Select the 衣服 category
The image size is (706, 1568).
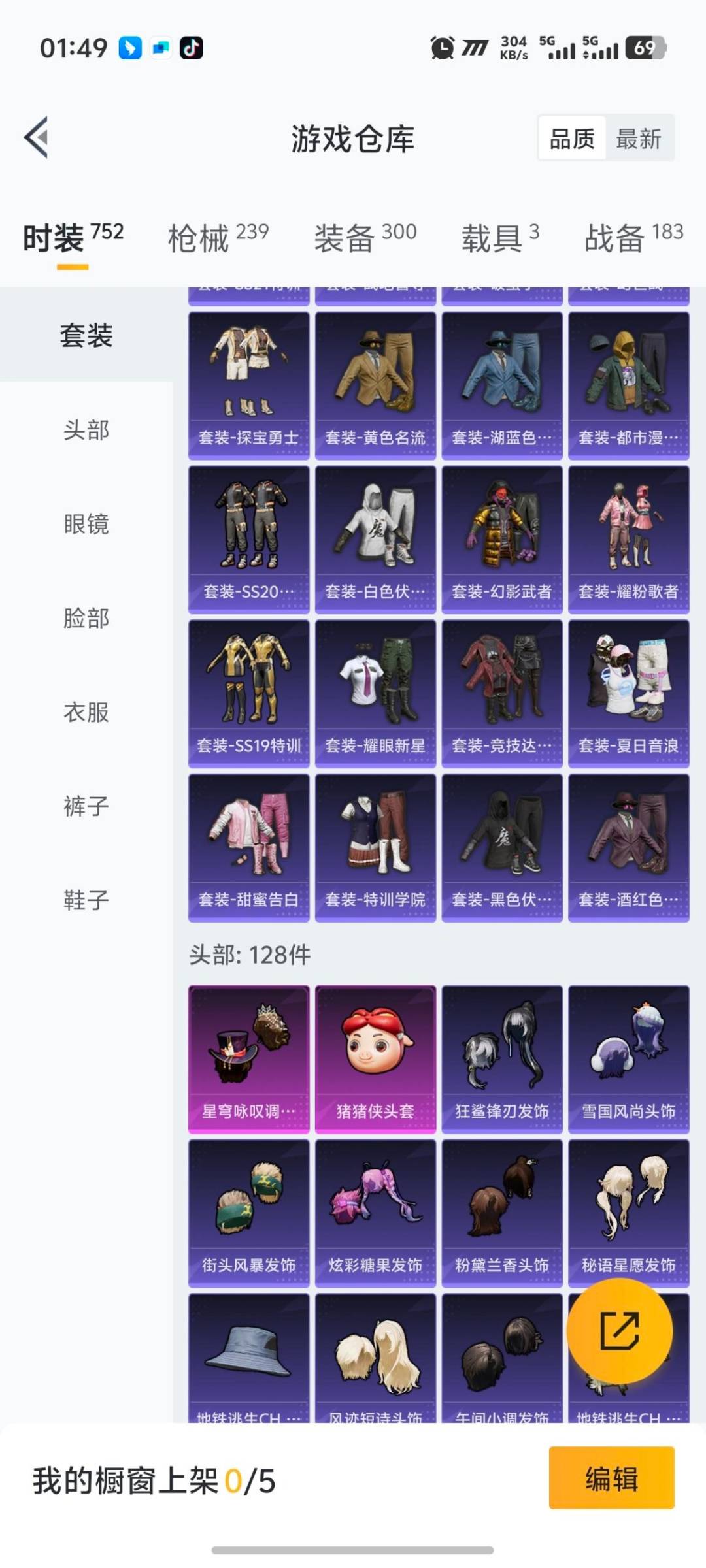click(86, 713)
